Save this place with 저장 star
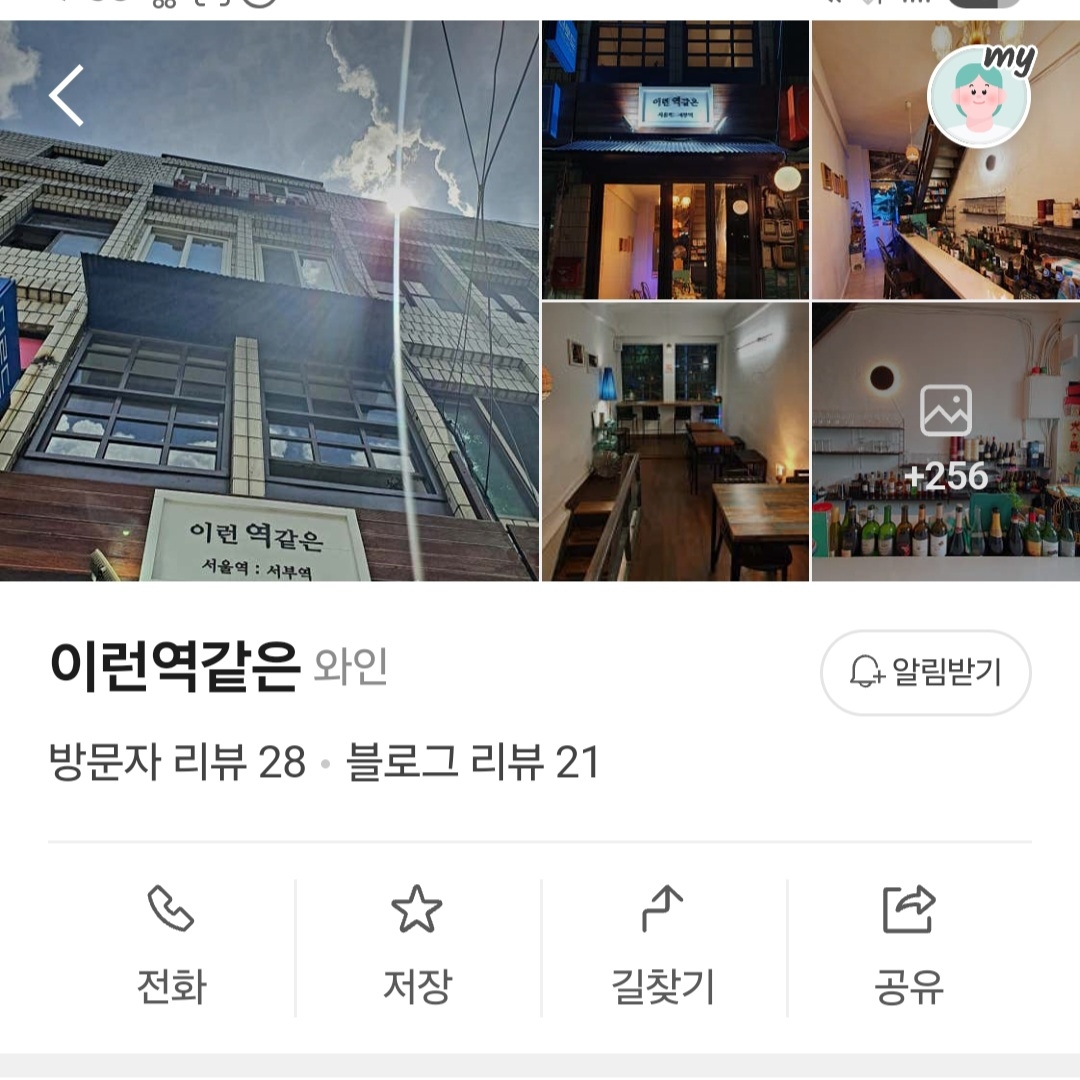 417,947
